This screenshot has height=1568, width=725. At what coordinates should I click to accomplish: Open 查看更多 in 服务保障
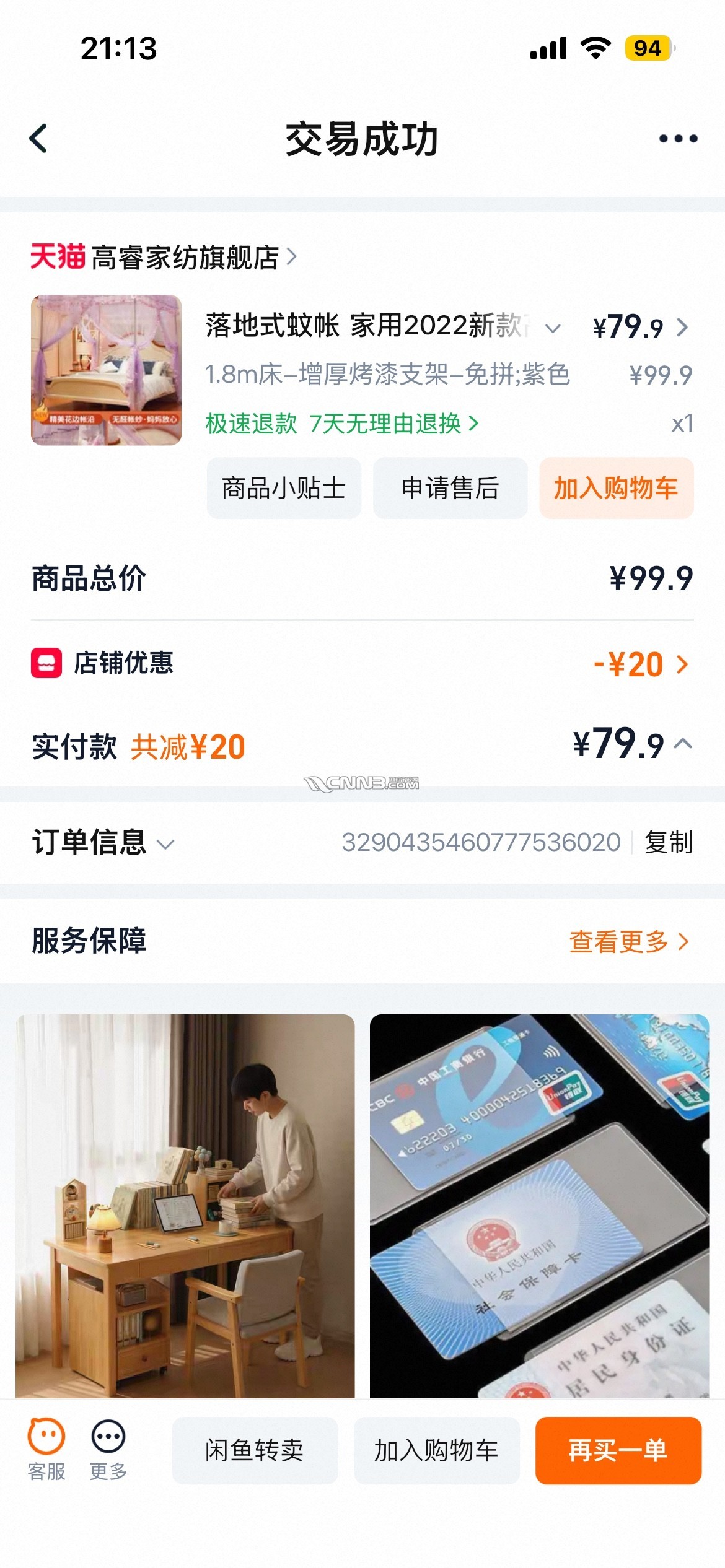click(629, 942)
